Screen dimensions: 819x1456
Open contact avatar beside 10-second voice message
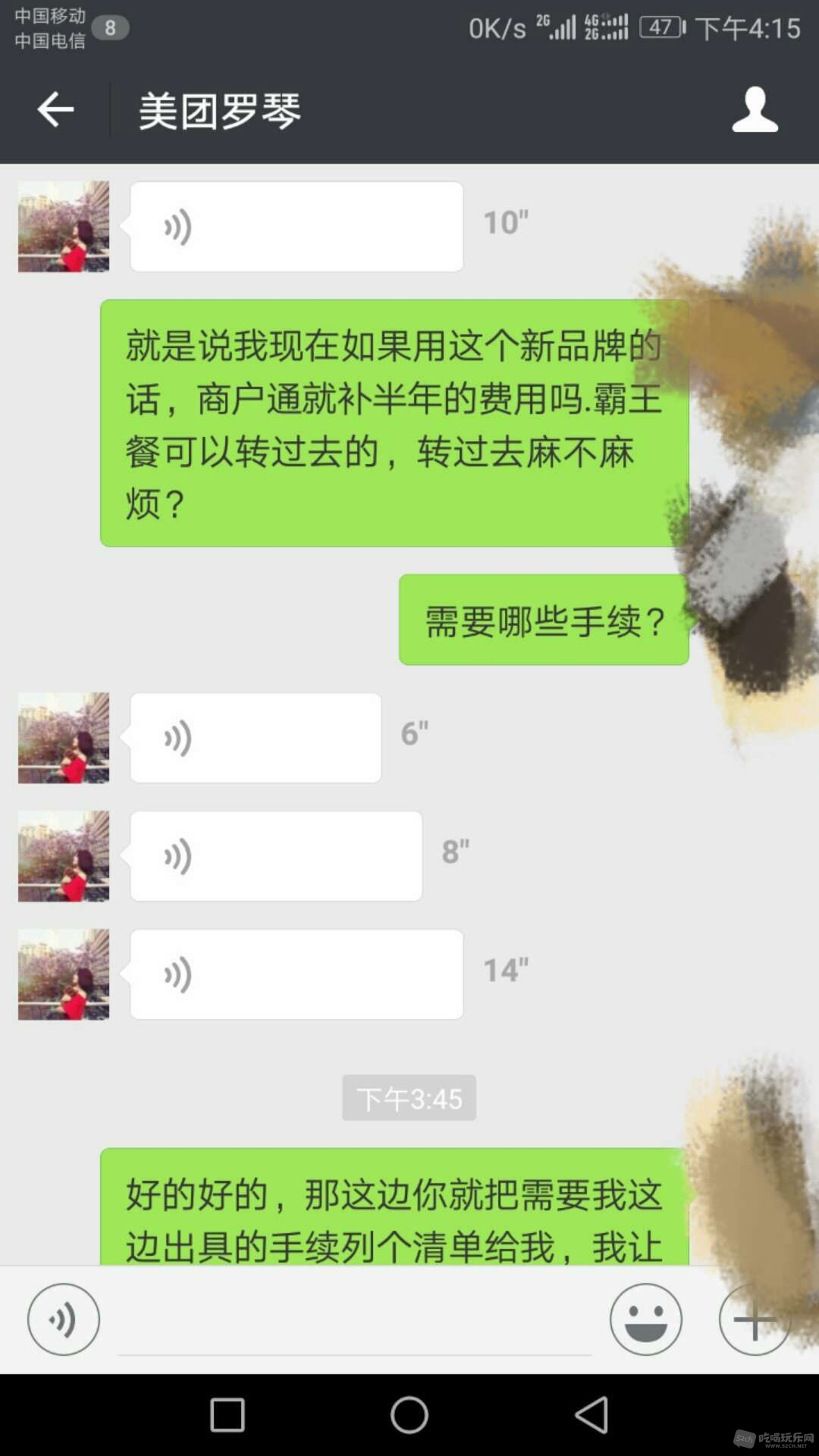click(64, 227)
